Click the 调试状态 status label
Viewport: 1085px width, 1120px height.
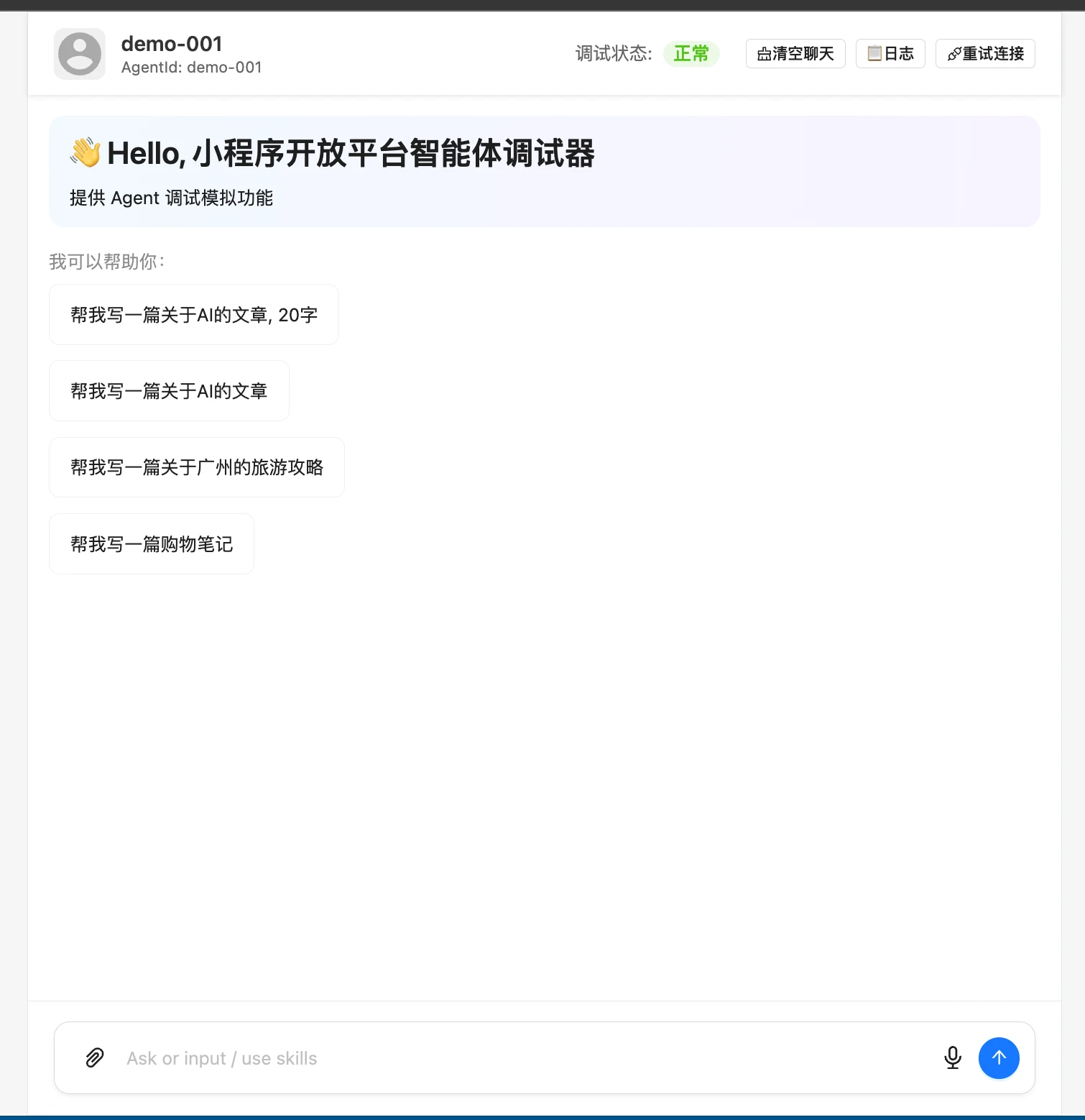coord(613,52)
